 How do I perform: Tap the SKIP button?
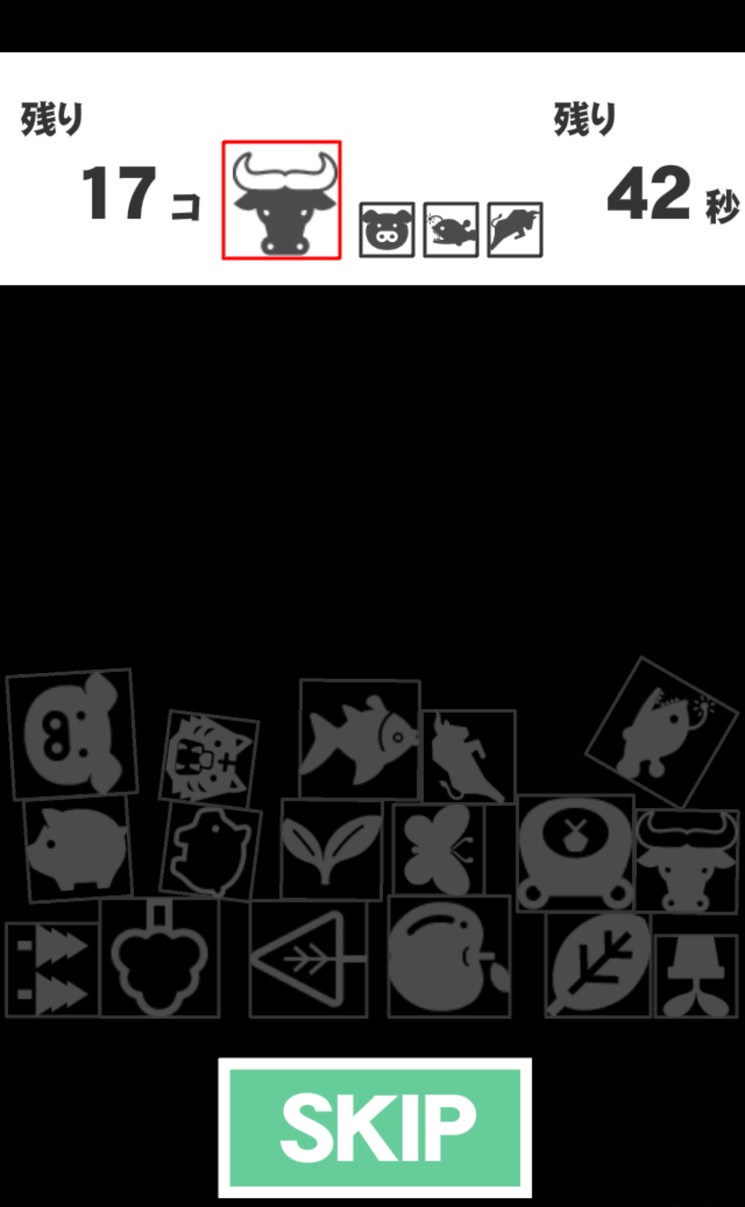(375, 1127)
